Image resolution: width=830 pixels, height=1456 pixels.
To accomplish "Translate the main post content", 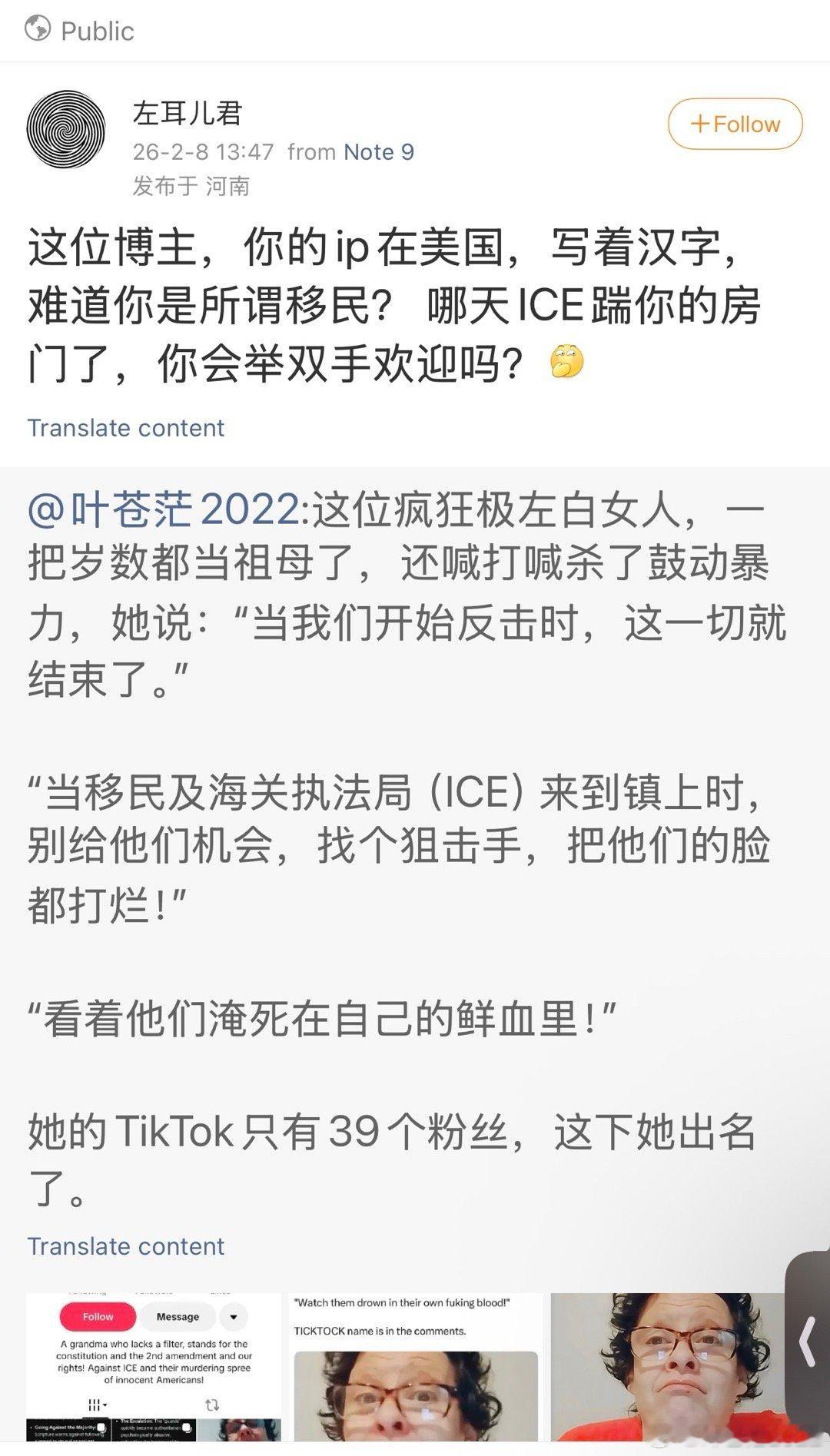I will point(124,428).
